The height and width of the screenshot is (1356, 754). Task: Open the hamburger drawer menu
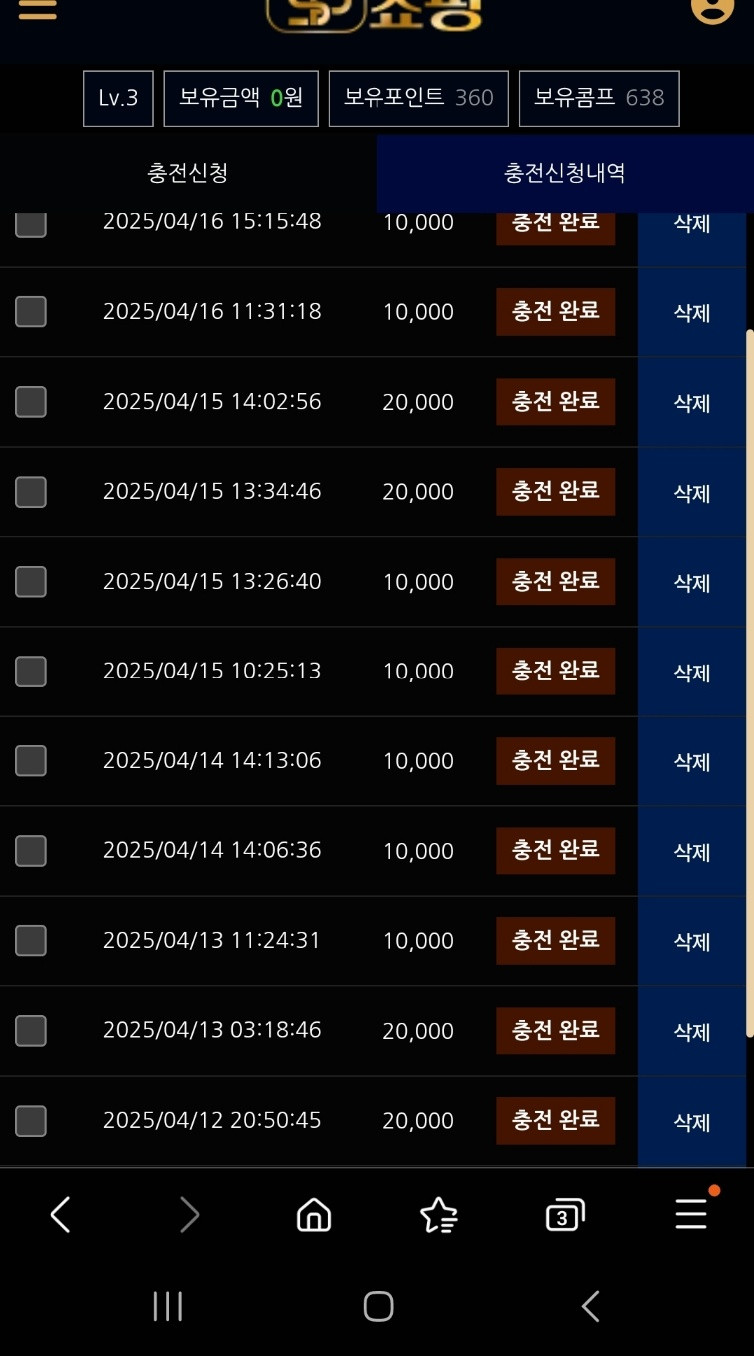(x=37, y=10)
